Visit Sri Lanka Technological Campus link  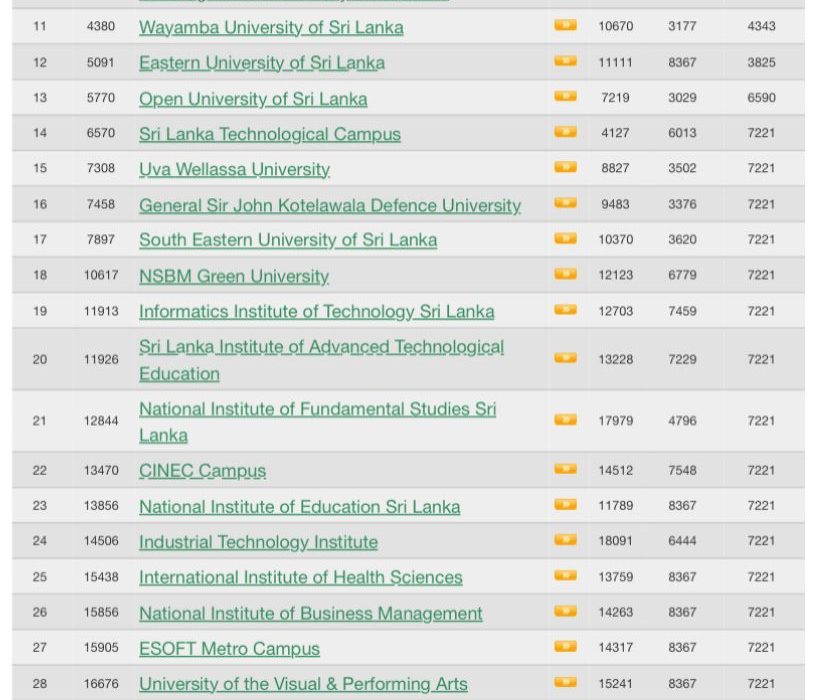(x=270, y=134)
